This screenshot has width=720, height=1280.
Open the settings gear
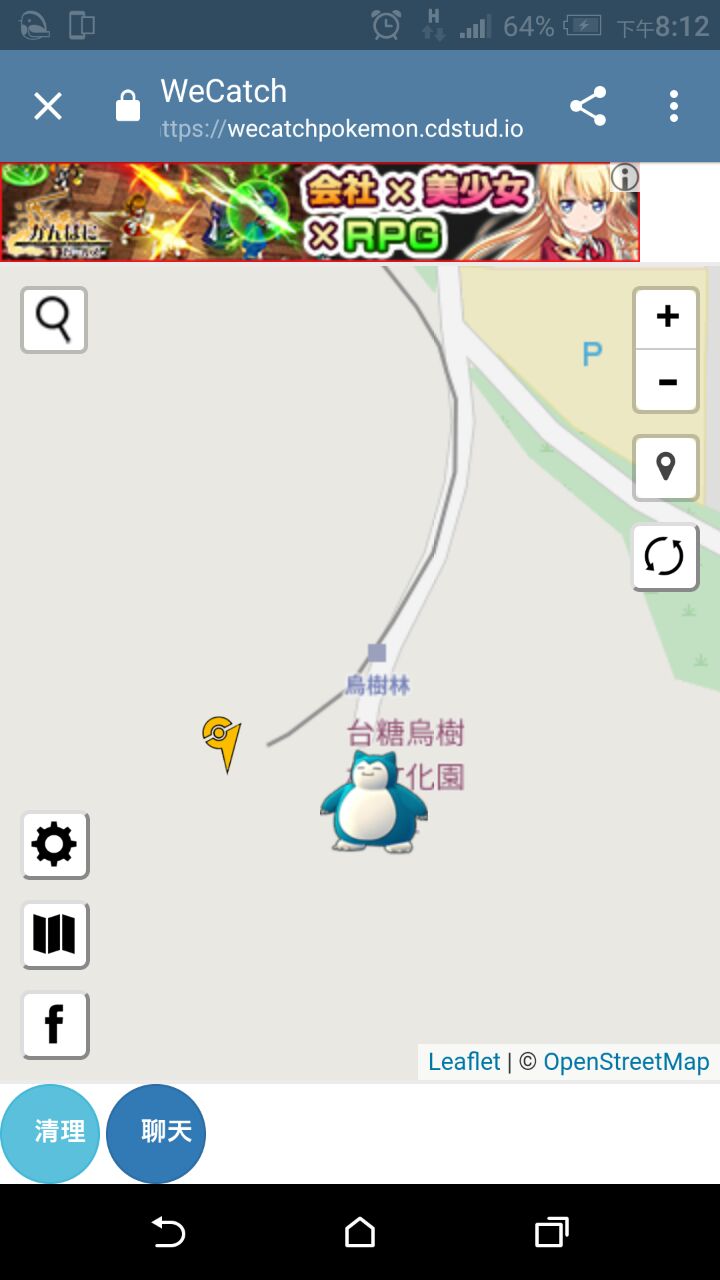point(55,845)
